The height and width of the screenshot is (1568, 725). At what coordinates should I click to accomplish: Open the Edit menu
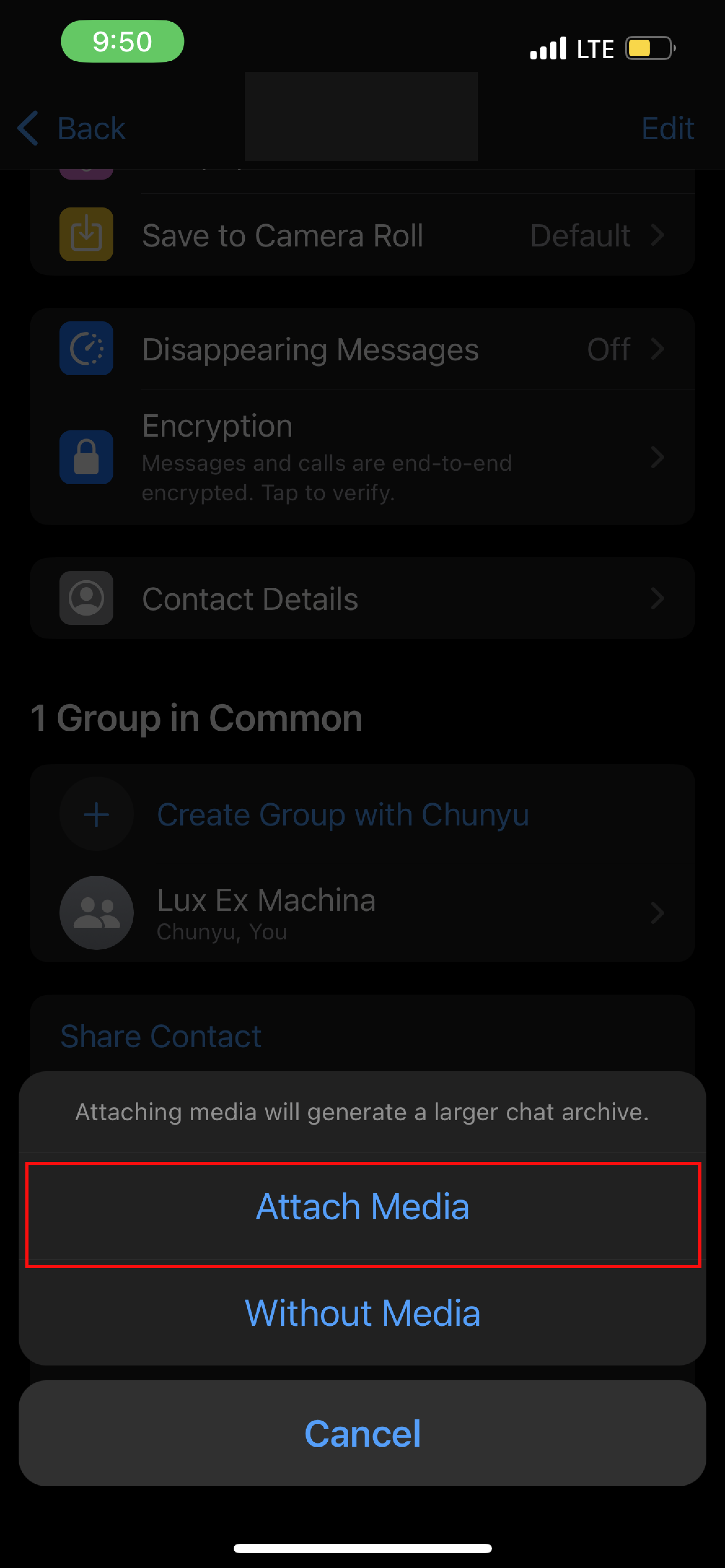(668, 128)
